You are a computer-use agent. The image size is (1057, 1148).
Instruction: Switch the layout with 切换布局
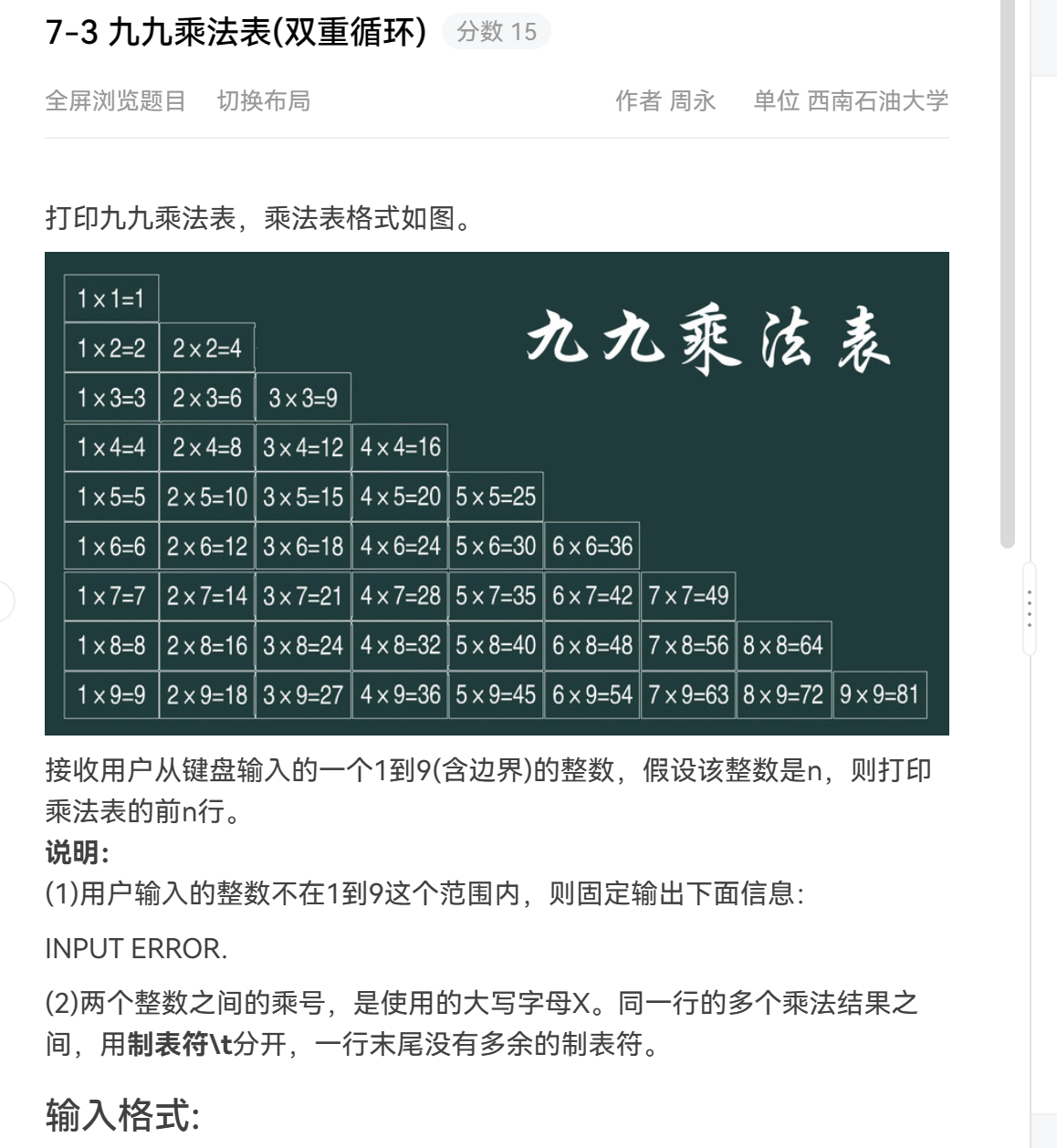(263, 100)
